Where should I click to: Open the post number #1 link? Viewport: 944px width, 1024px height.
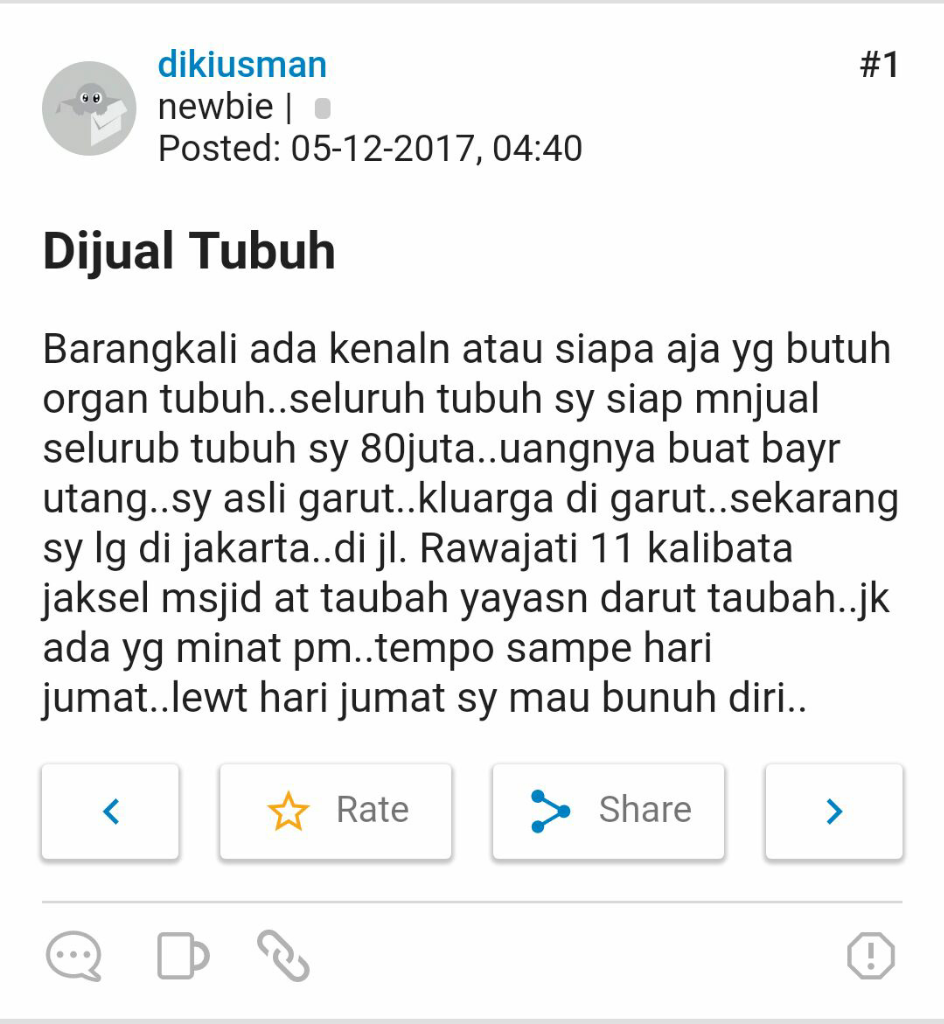[878, 66]
